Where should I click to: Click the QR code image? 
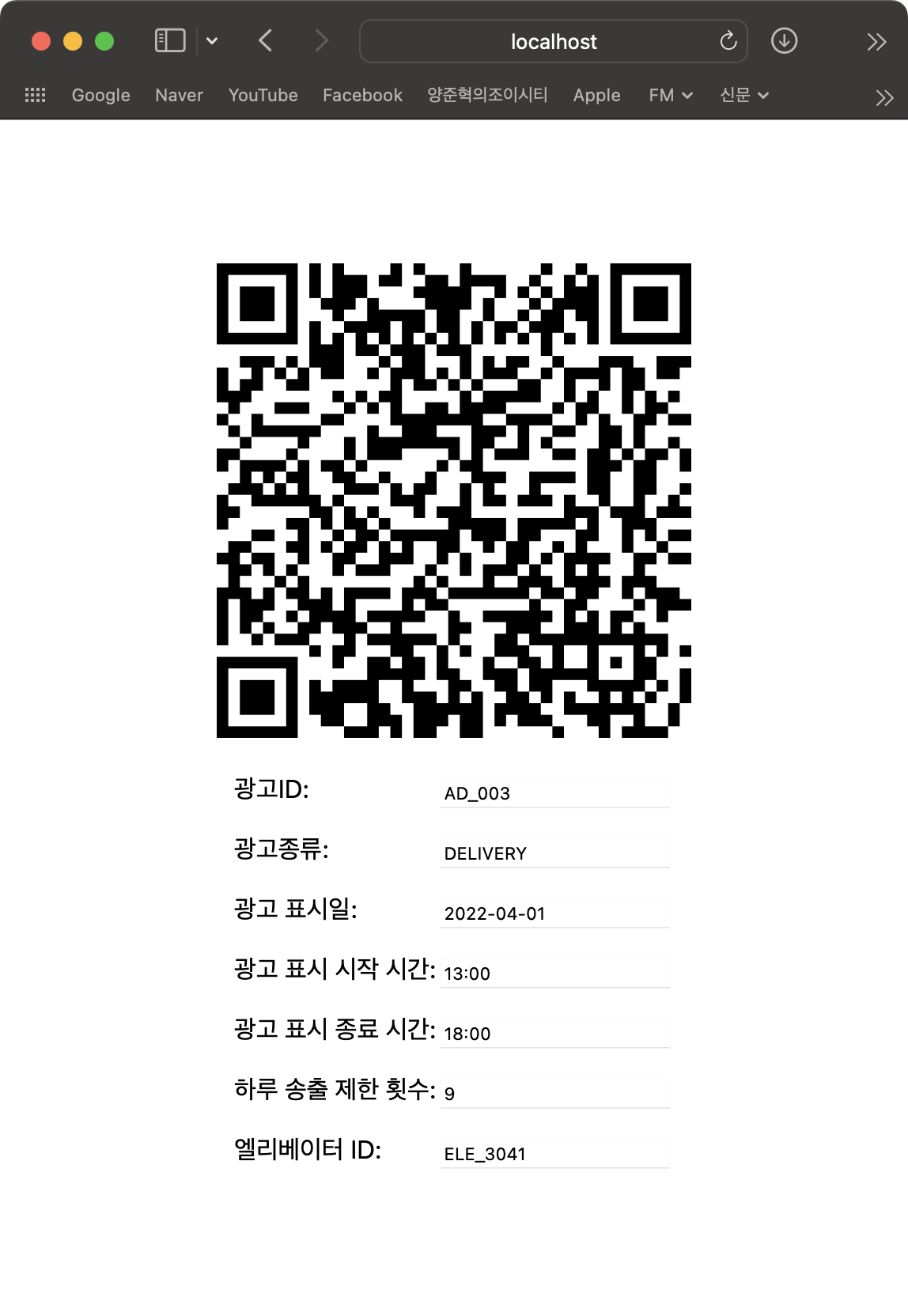pyautogui.click(x=454, y=501)
